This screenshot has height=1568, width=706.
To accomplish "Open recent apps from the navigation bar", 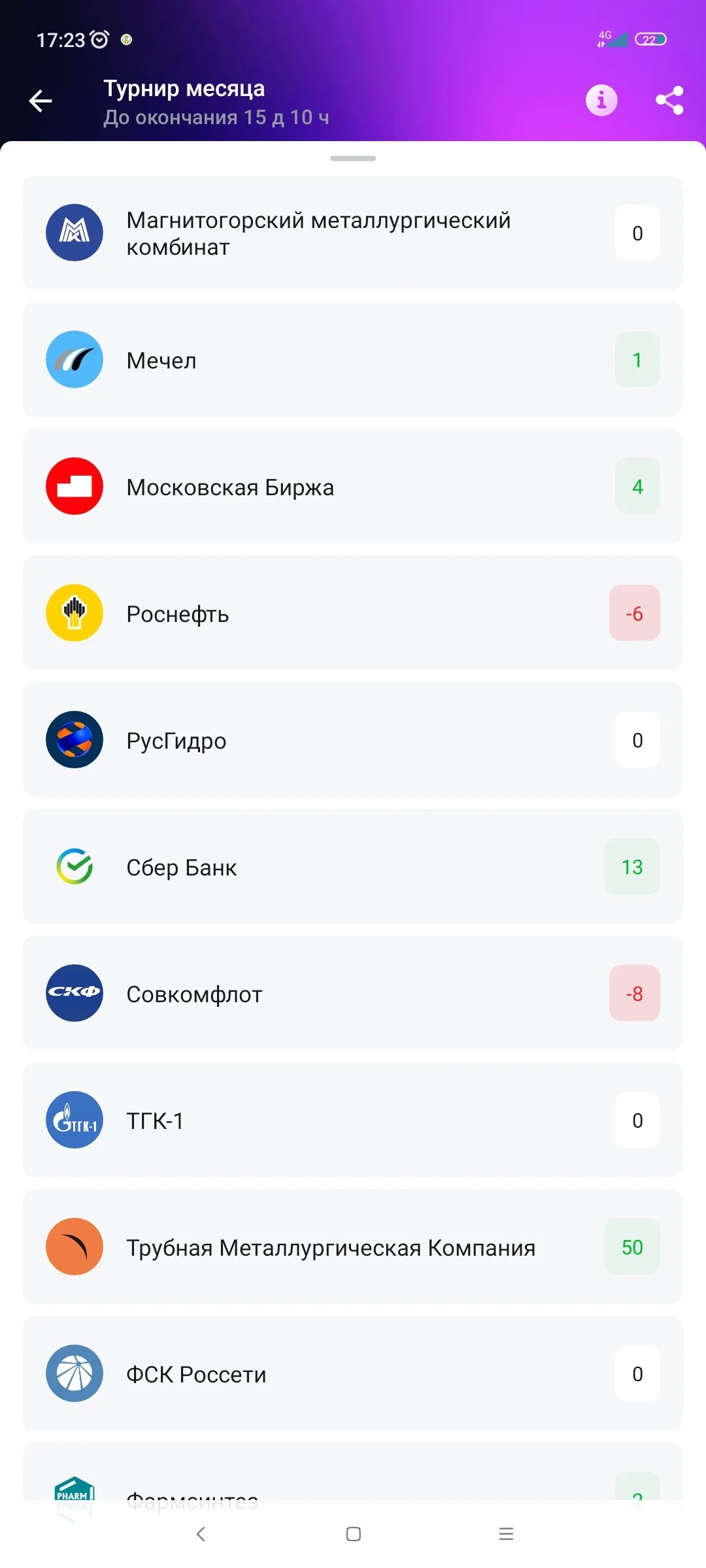I will point(506,1534).
